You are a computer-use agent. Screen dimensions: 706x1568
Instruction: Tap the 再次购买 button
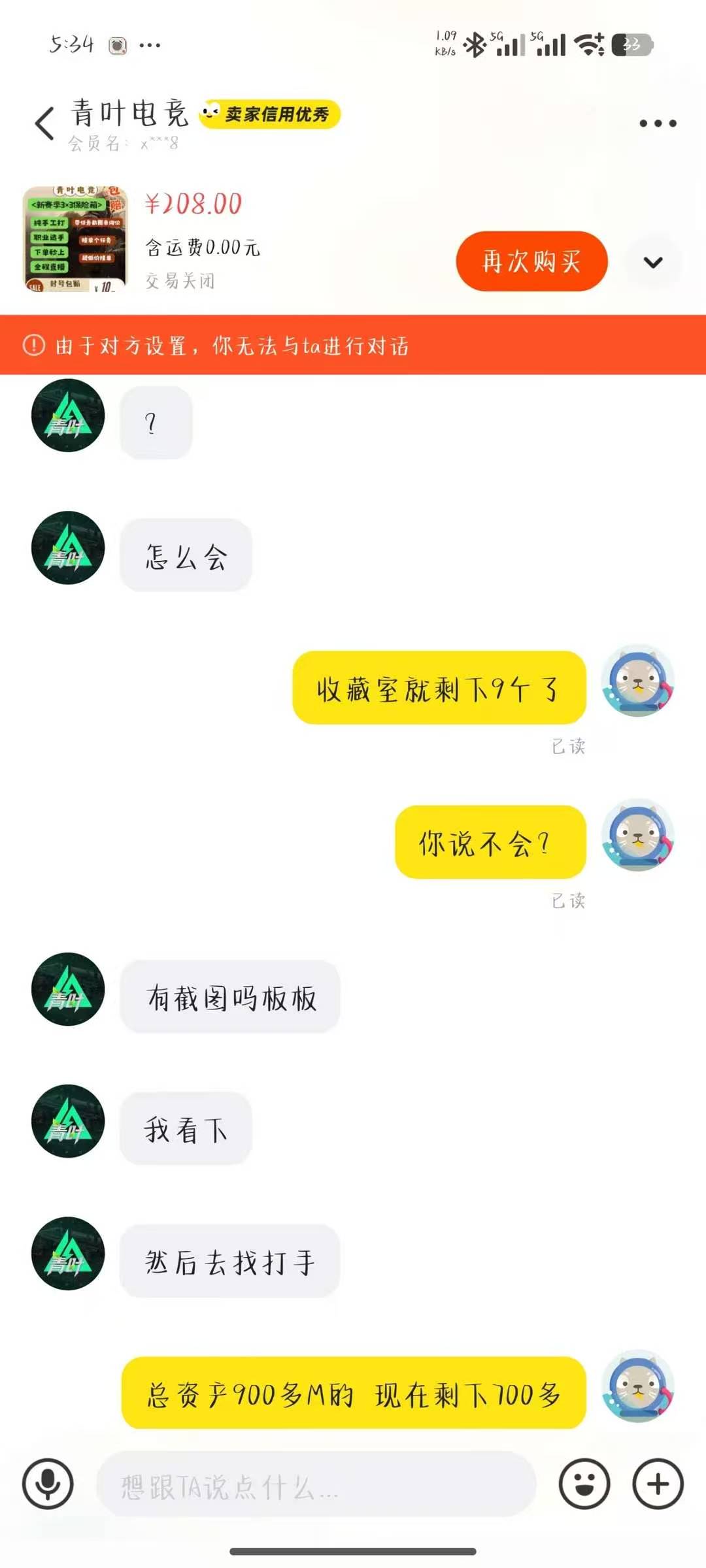tap(531, 261)
